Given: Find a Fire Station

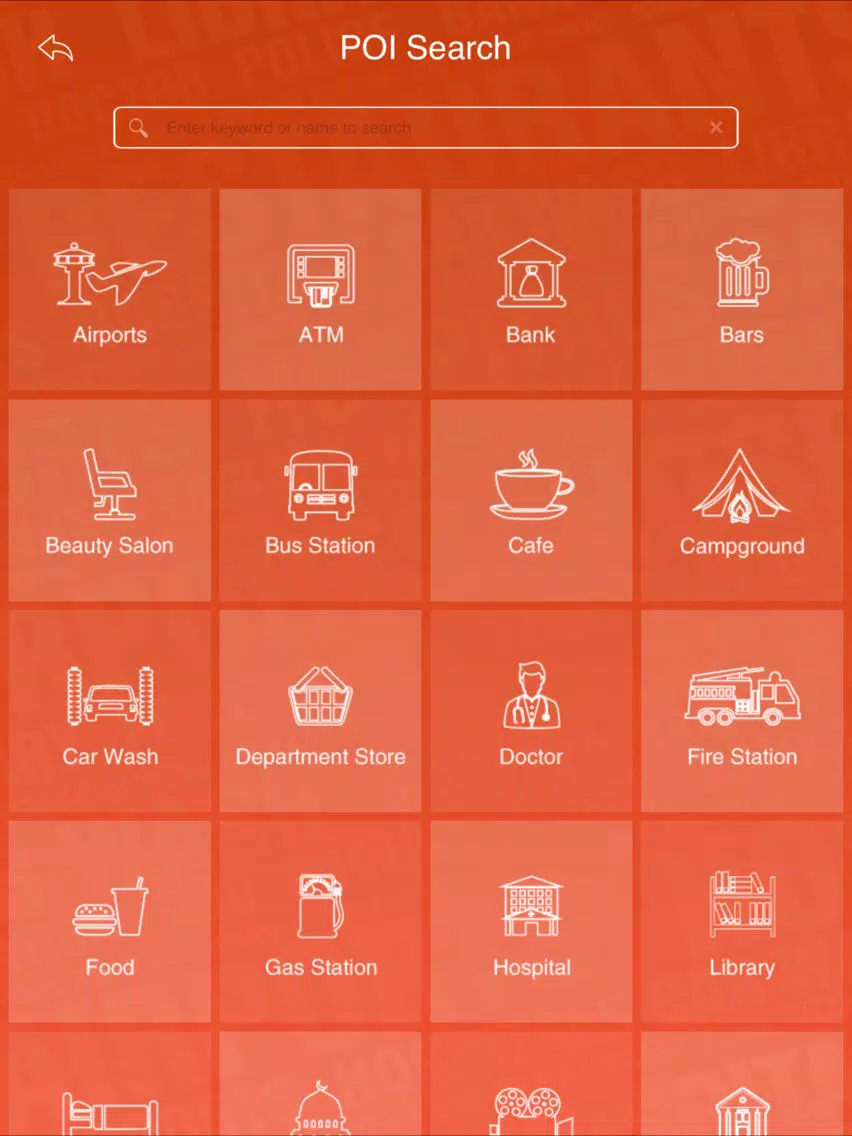Looking at the screenshot, I should (742, 711).
